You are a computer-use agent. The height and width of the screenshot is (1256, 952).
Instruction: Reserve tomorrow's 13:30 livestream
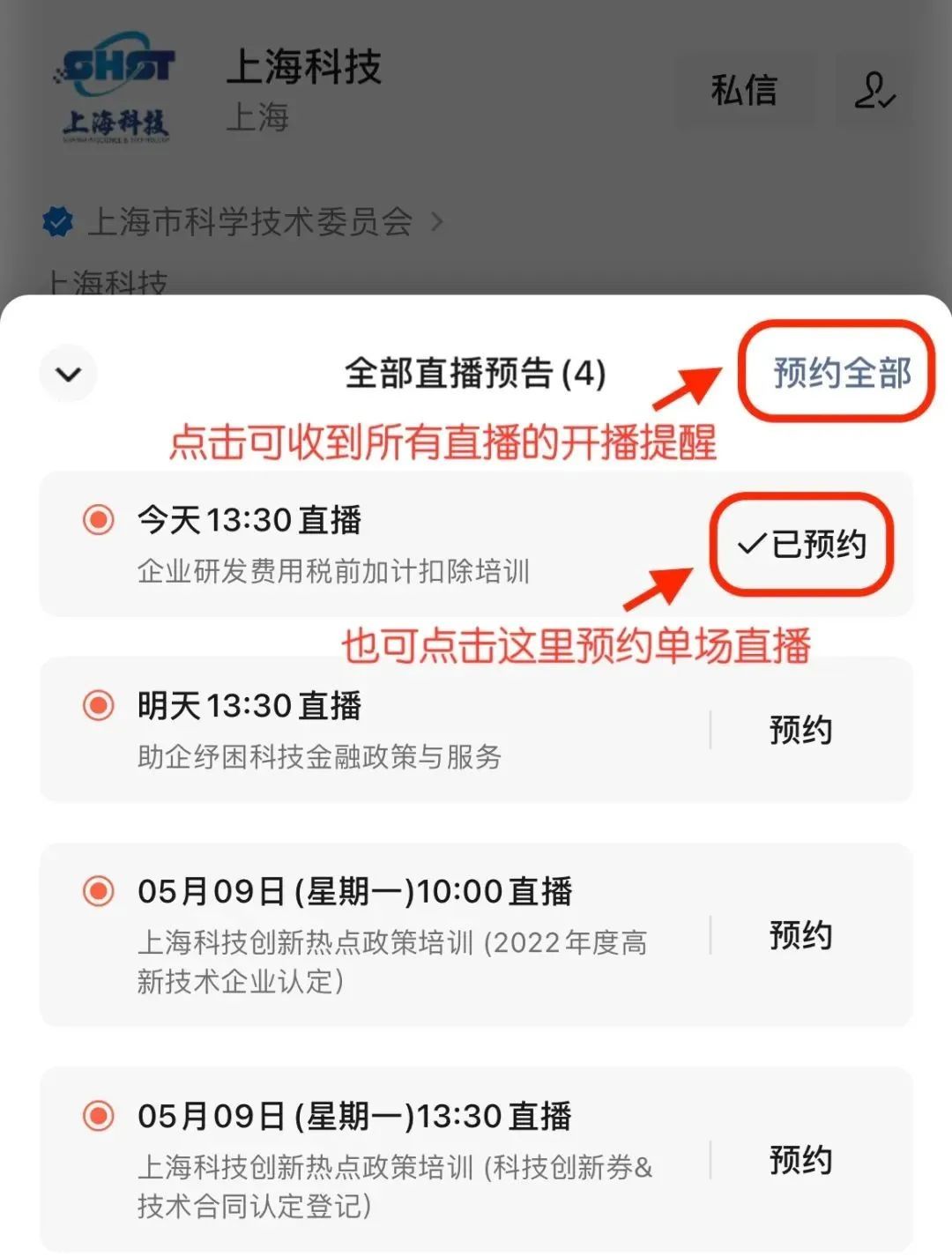coord(800,730)
